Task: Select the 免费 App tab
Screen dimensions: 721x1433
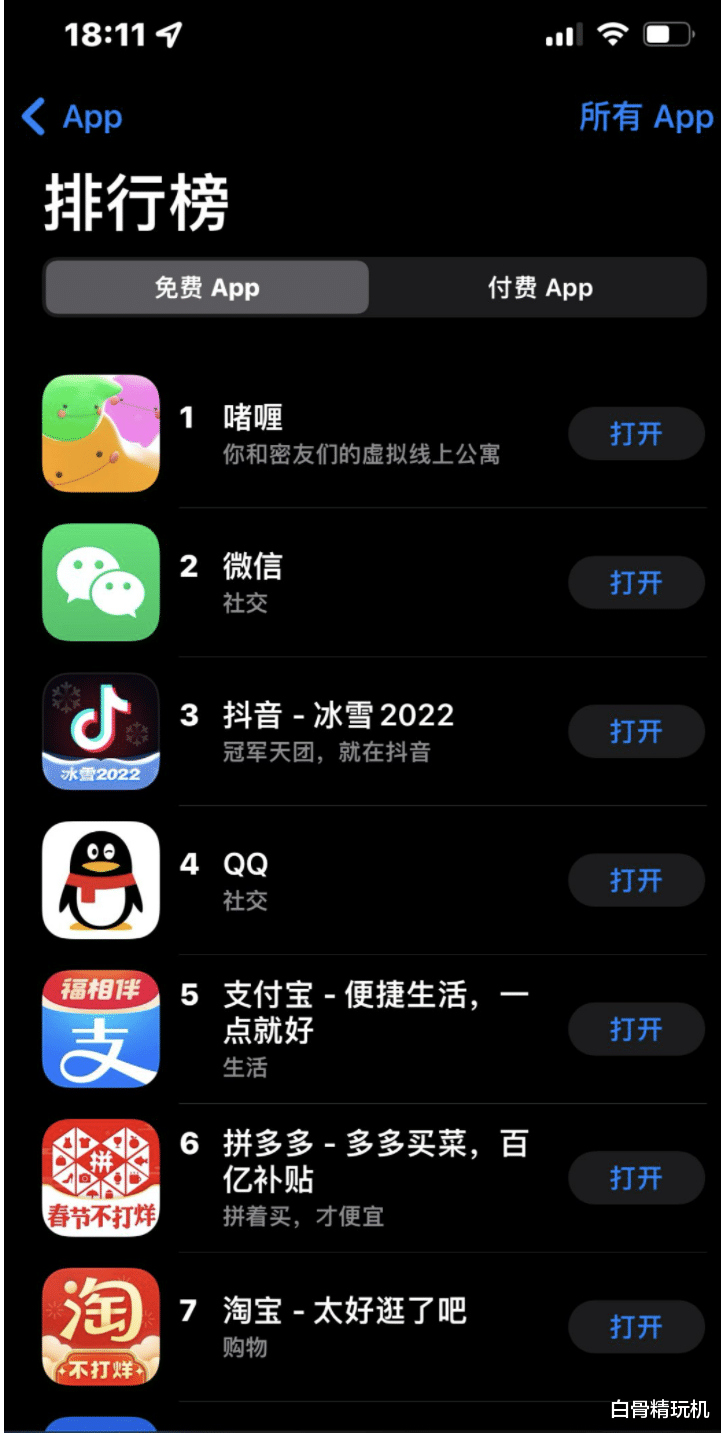Action: tap(205, 287)
